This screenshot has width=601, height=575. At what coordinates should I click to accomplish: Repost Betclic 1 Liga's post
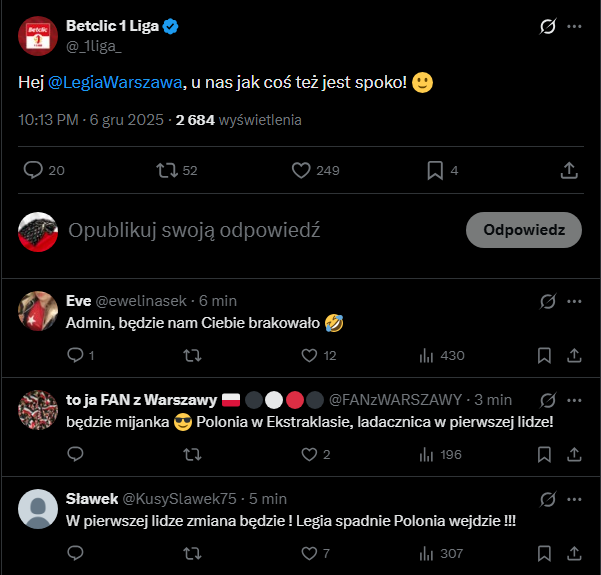click(168, 171)
